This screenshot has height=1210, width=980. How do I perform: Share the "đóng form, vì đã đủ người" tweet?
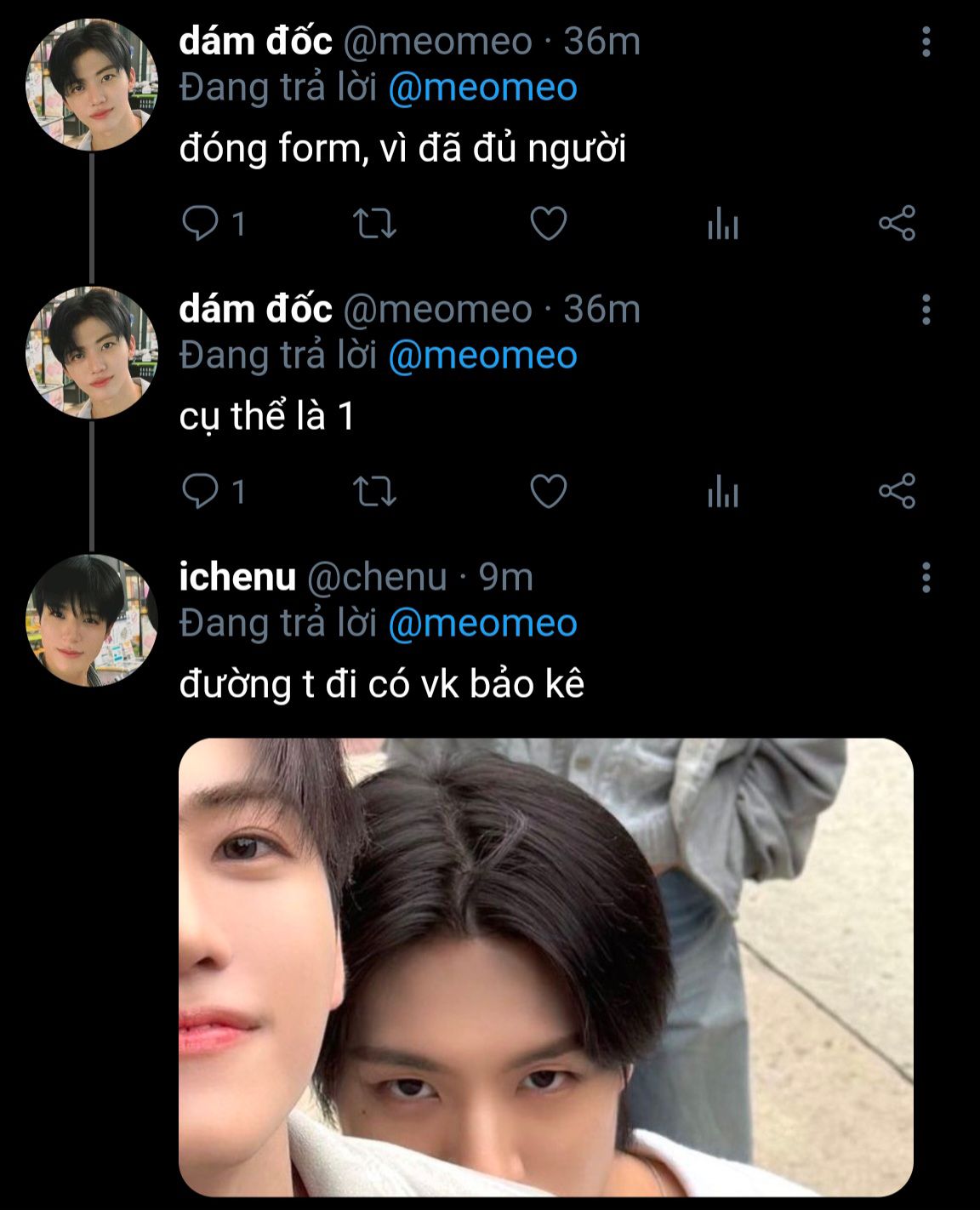pyautogui.click(x=897, y=224)
